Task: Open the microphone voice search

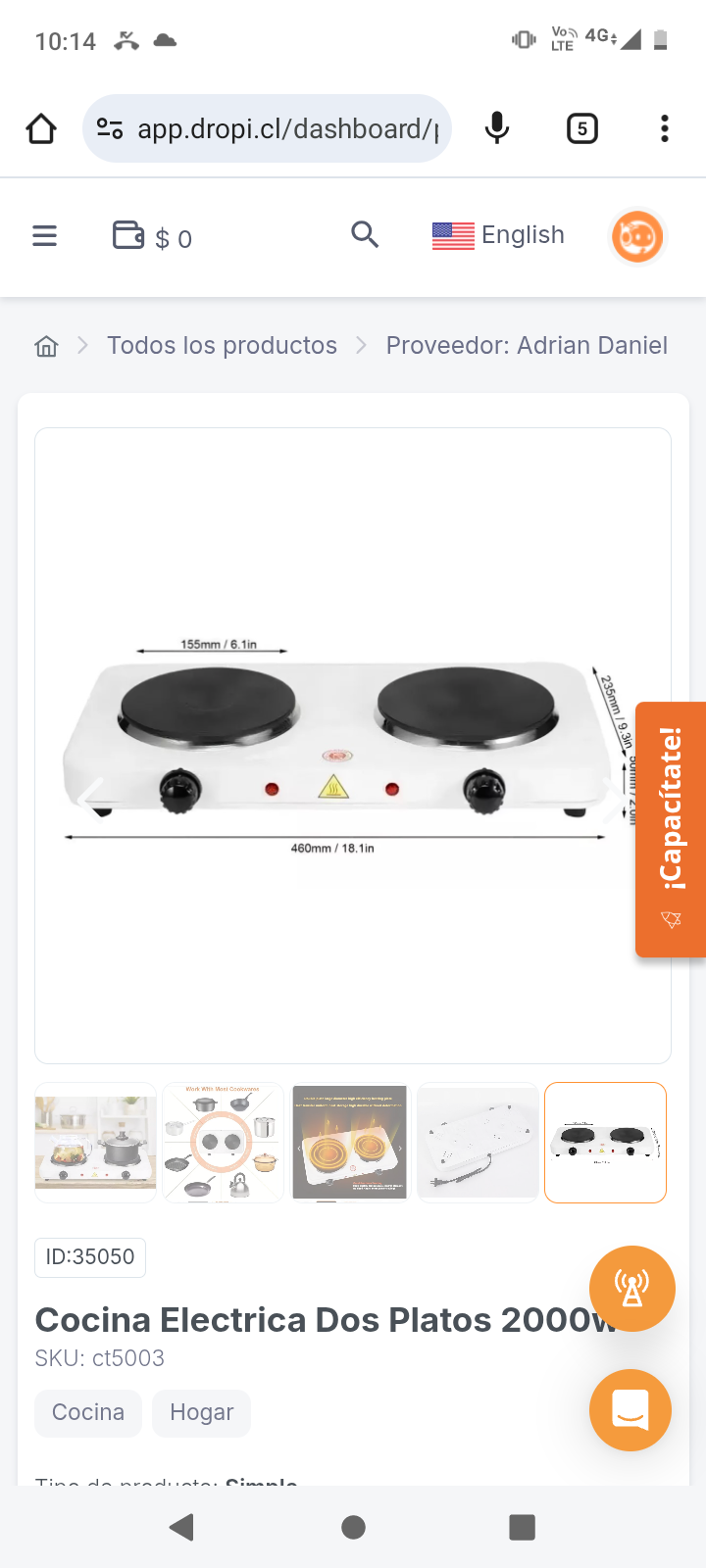Action: (x=497, y=127)
